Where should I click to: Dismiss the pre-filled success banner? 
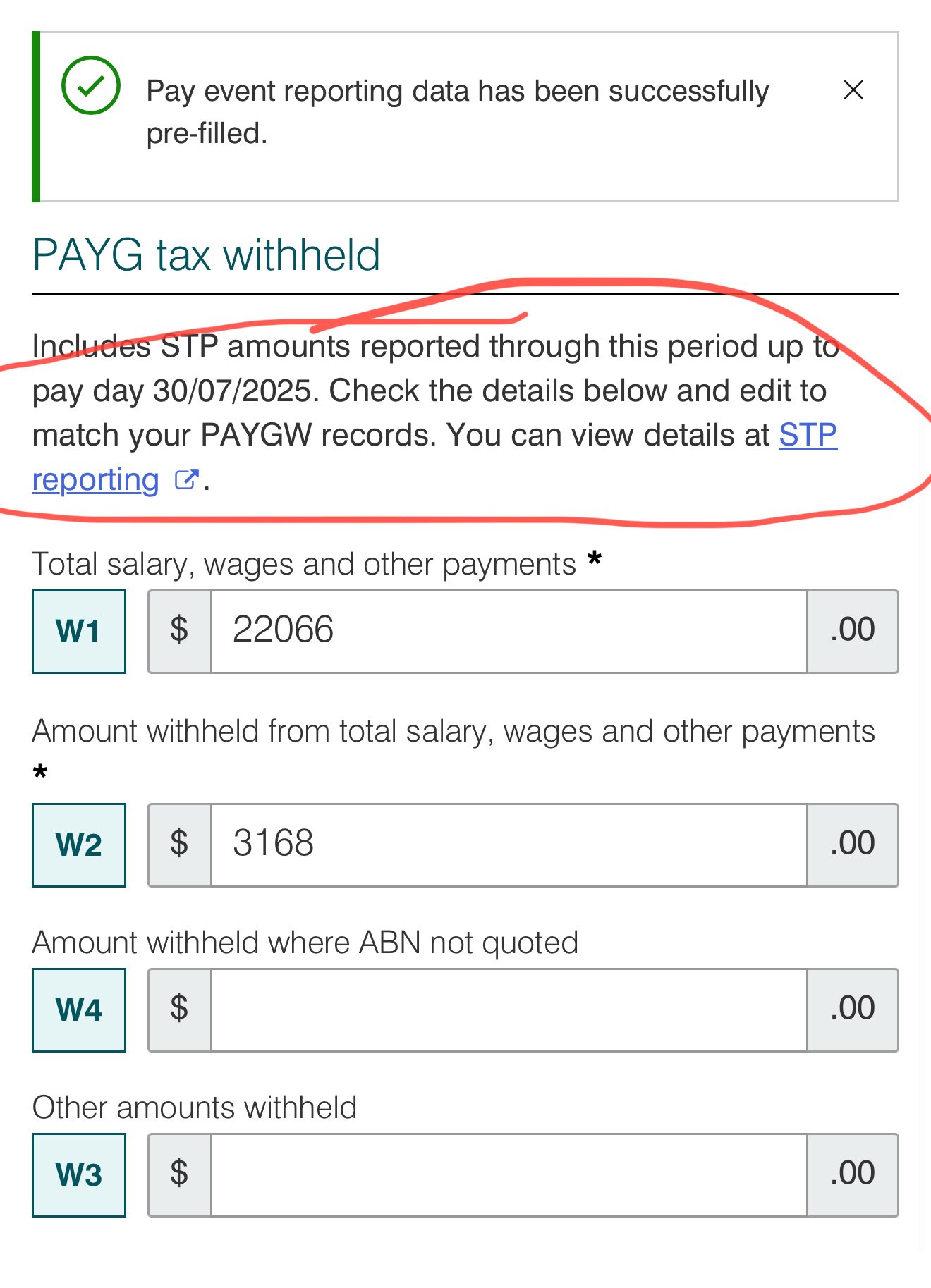coord(853,90)
